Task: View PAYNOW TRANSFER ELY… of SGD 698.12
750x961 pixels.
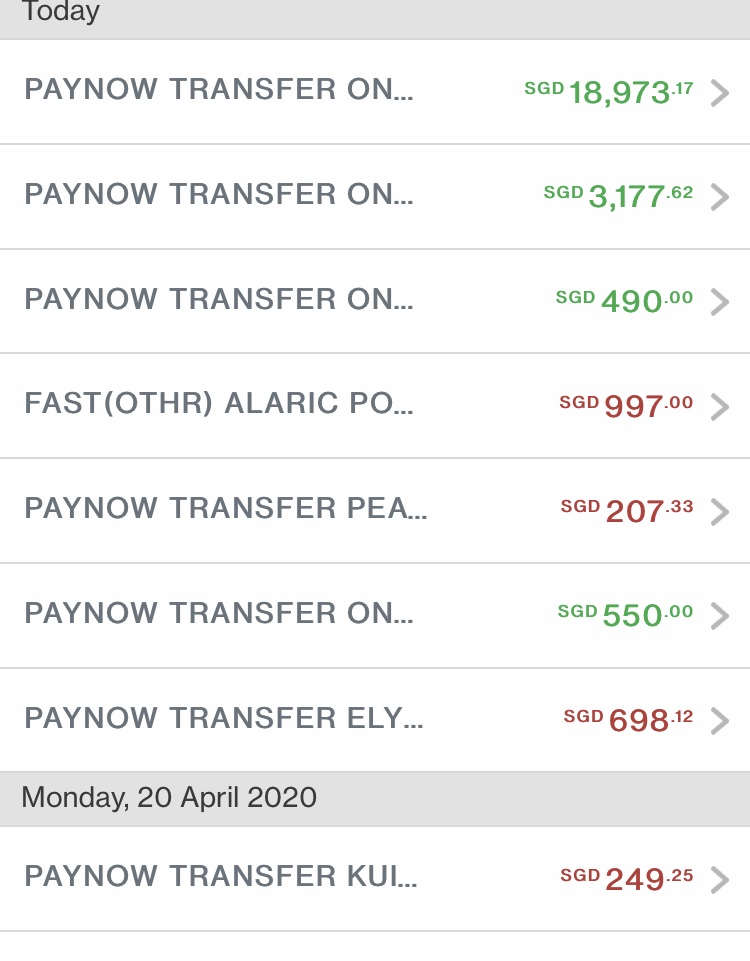Action: 375,720
